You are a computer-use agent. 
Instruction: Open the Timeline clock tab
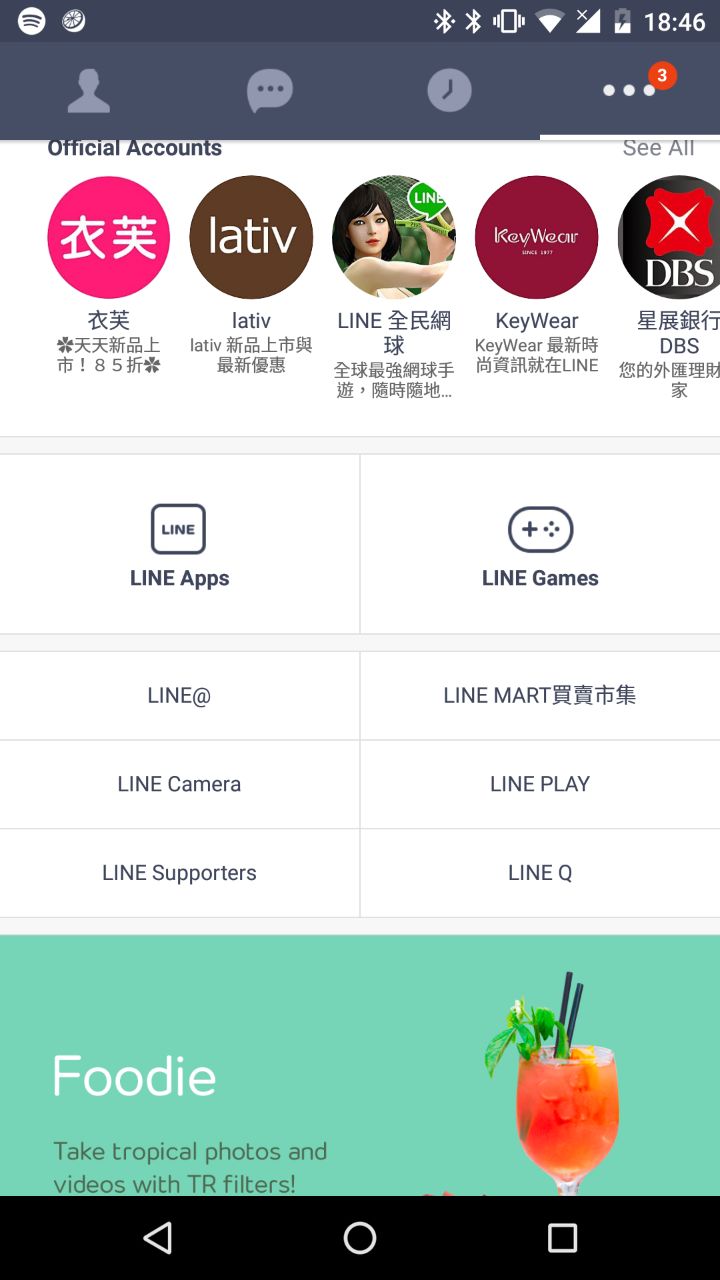pos(449,91)
